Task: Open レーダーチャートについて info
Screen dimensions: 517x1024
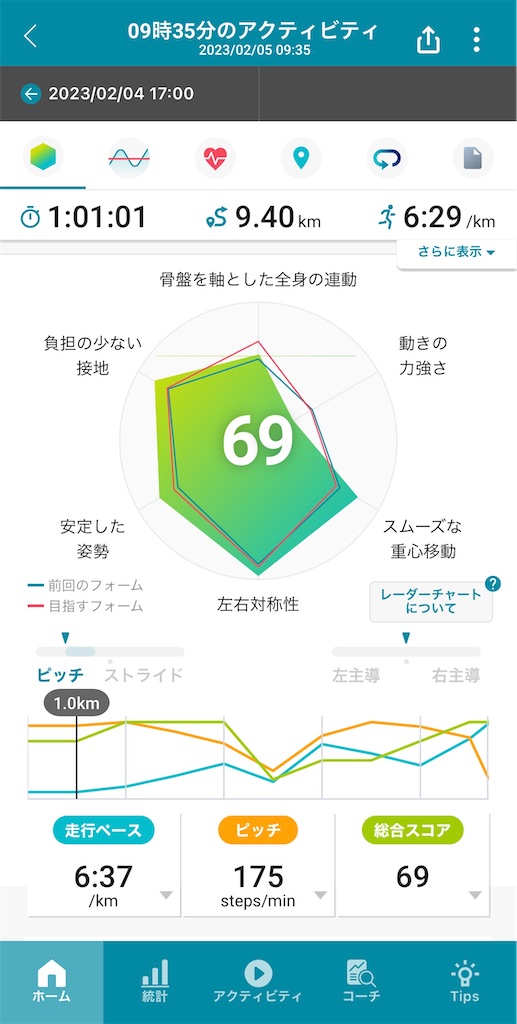Action: pos(431,602)
